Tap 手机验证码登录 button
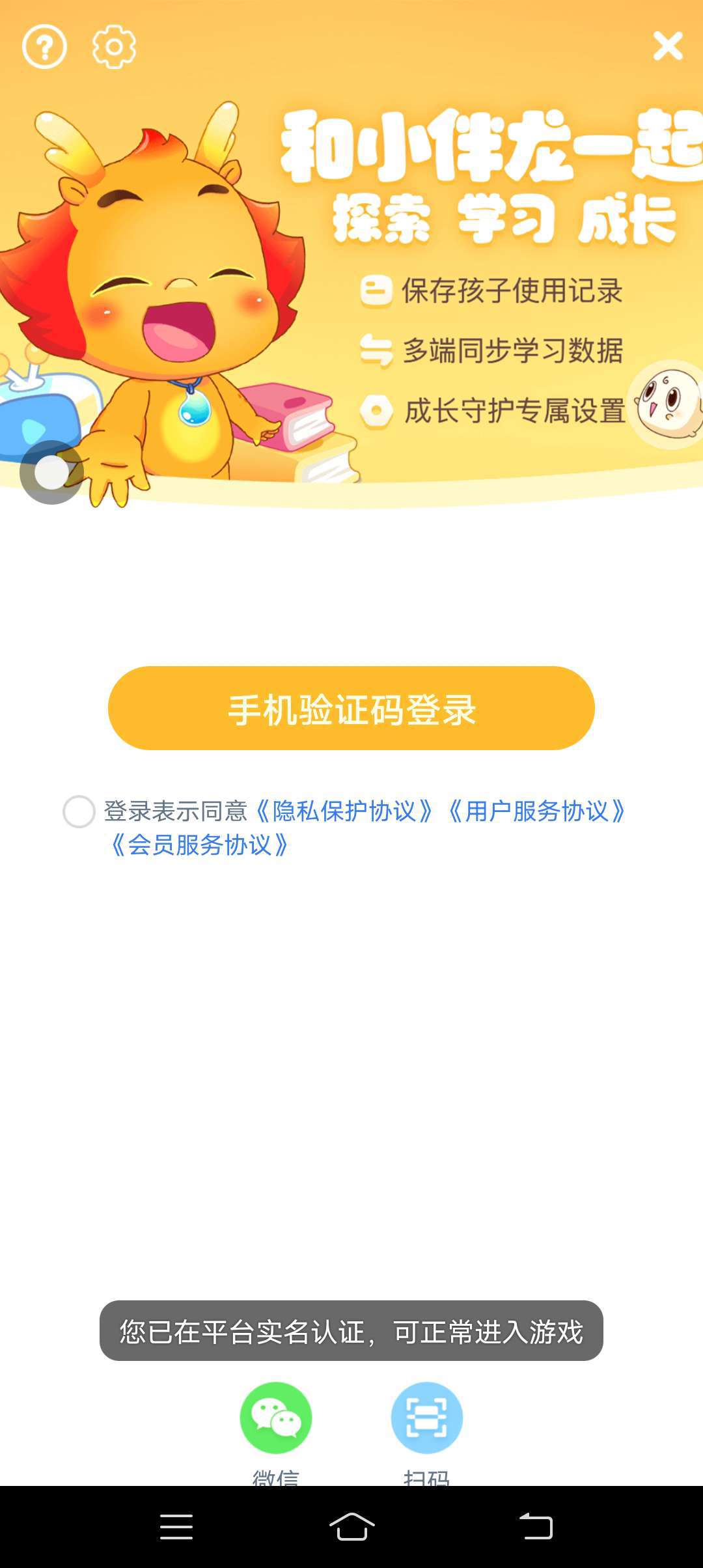 351,708
